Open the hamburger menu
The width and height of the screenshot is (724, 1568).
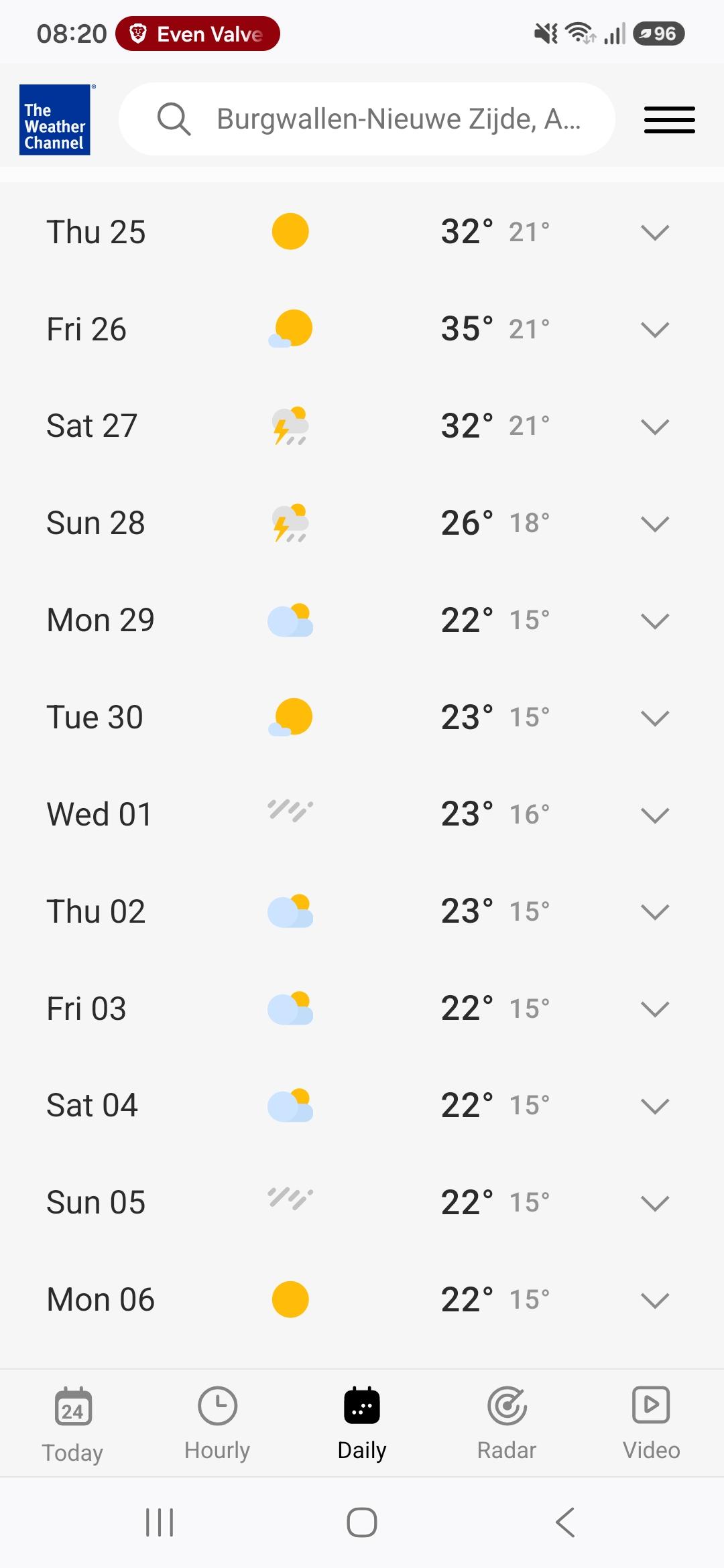669,120
